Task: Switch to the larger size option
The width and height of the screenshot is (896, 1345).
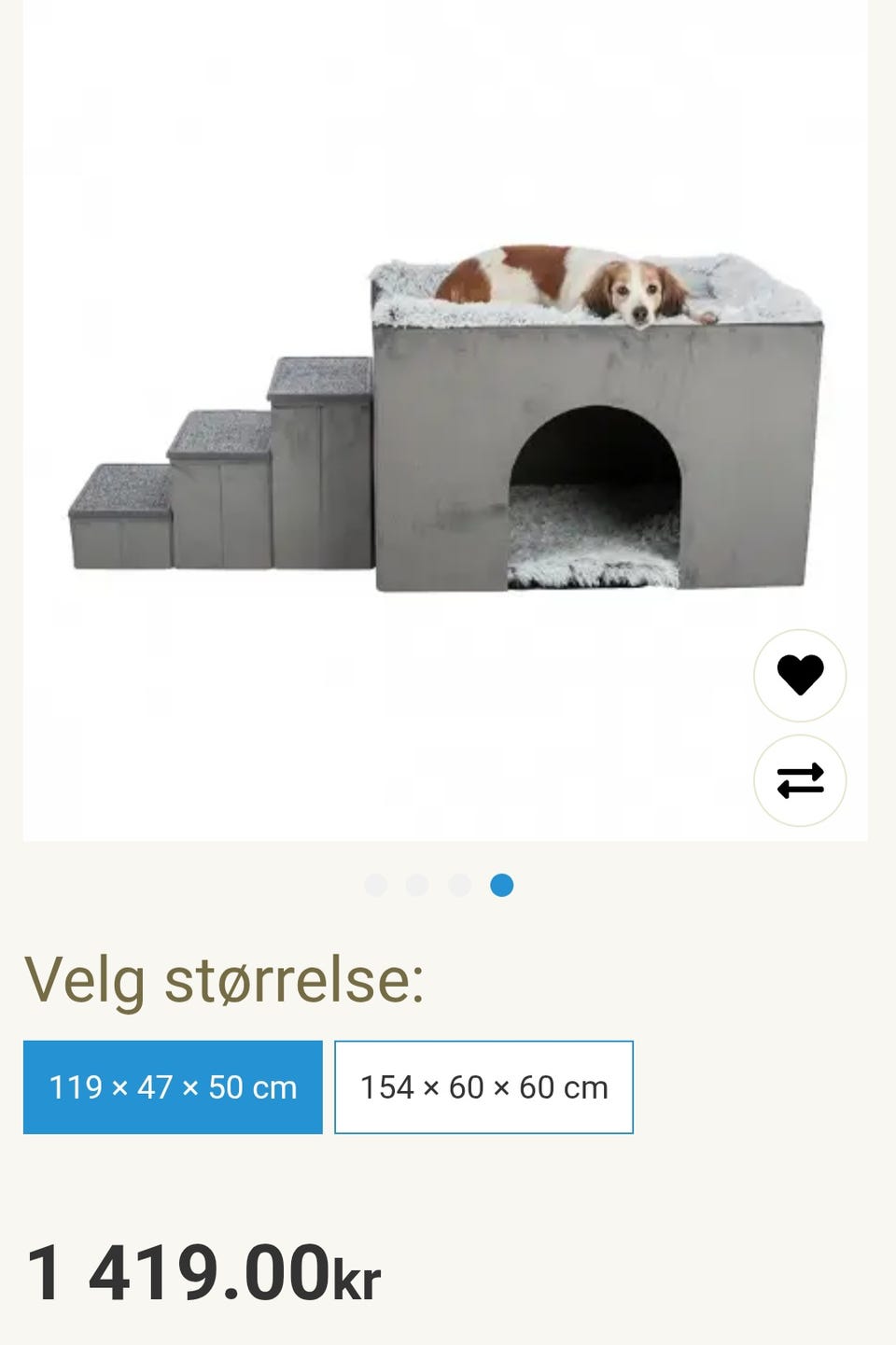Action: tap(483, 1086)
